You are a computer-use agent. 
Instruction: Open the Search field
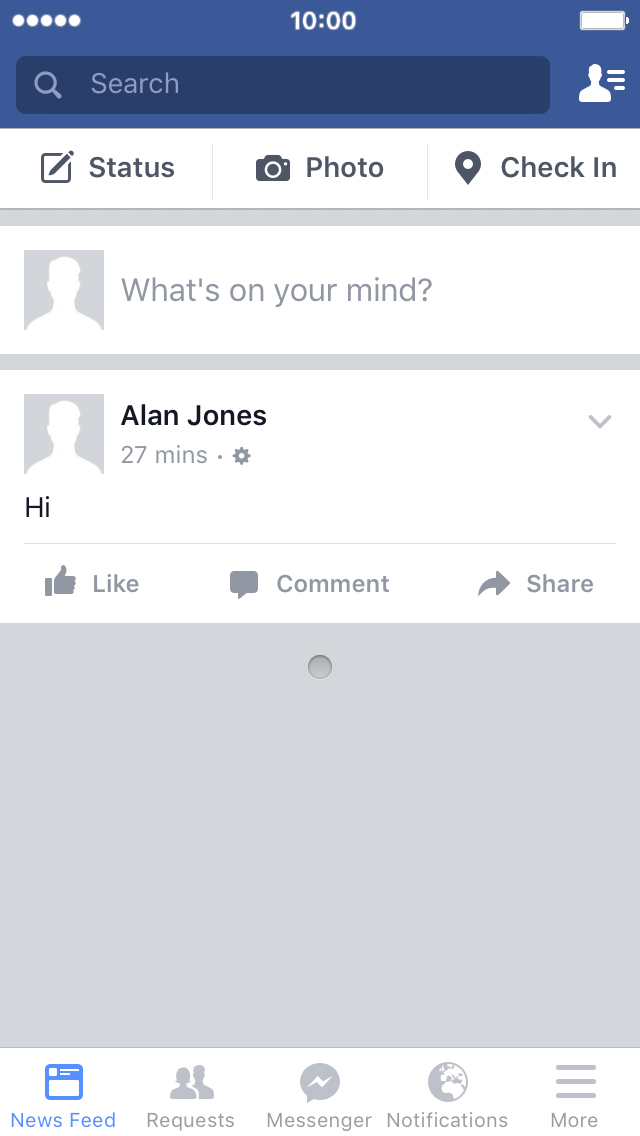283,85
